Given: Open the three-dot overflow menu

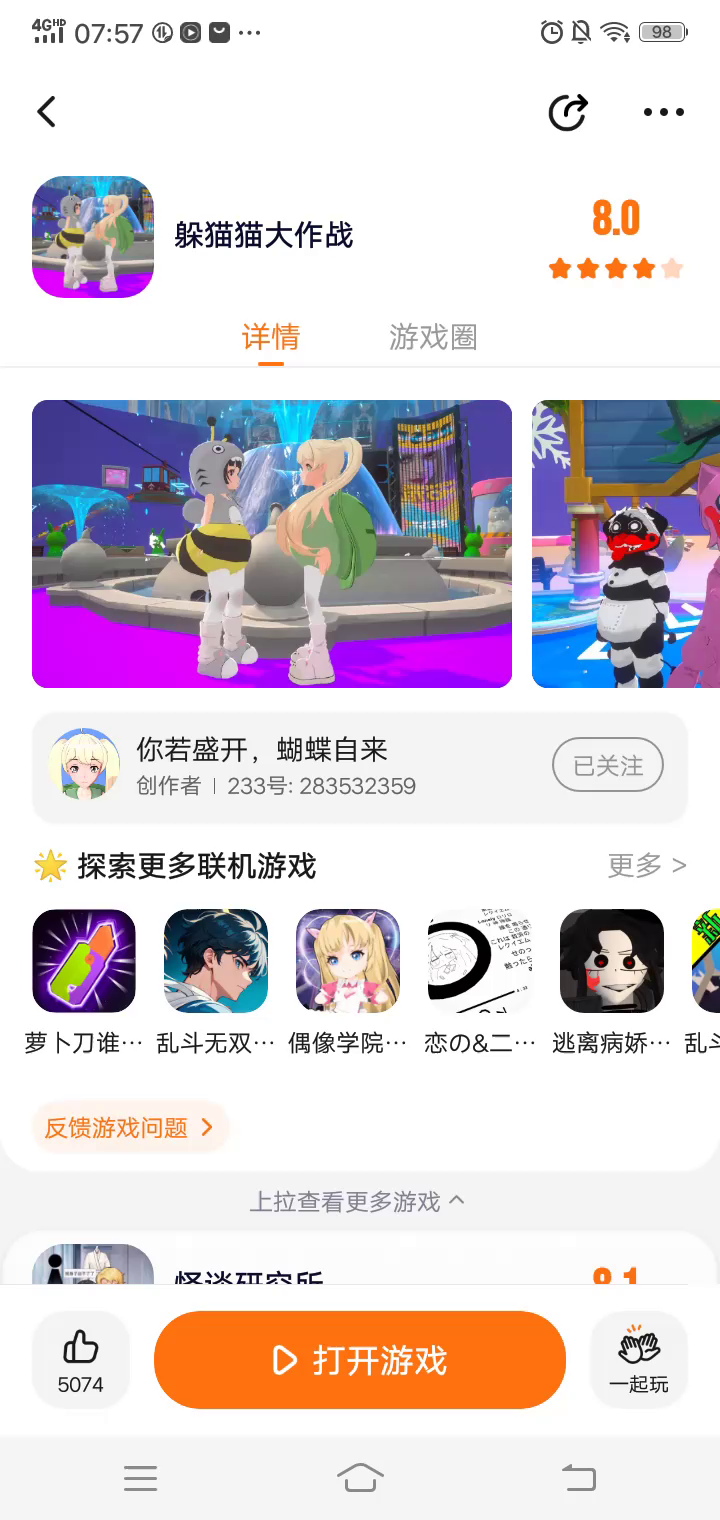Looking at the screenshot, I should (x=664, y=112).
